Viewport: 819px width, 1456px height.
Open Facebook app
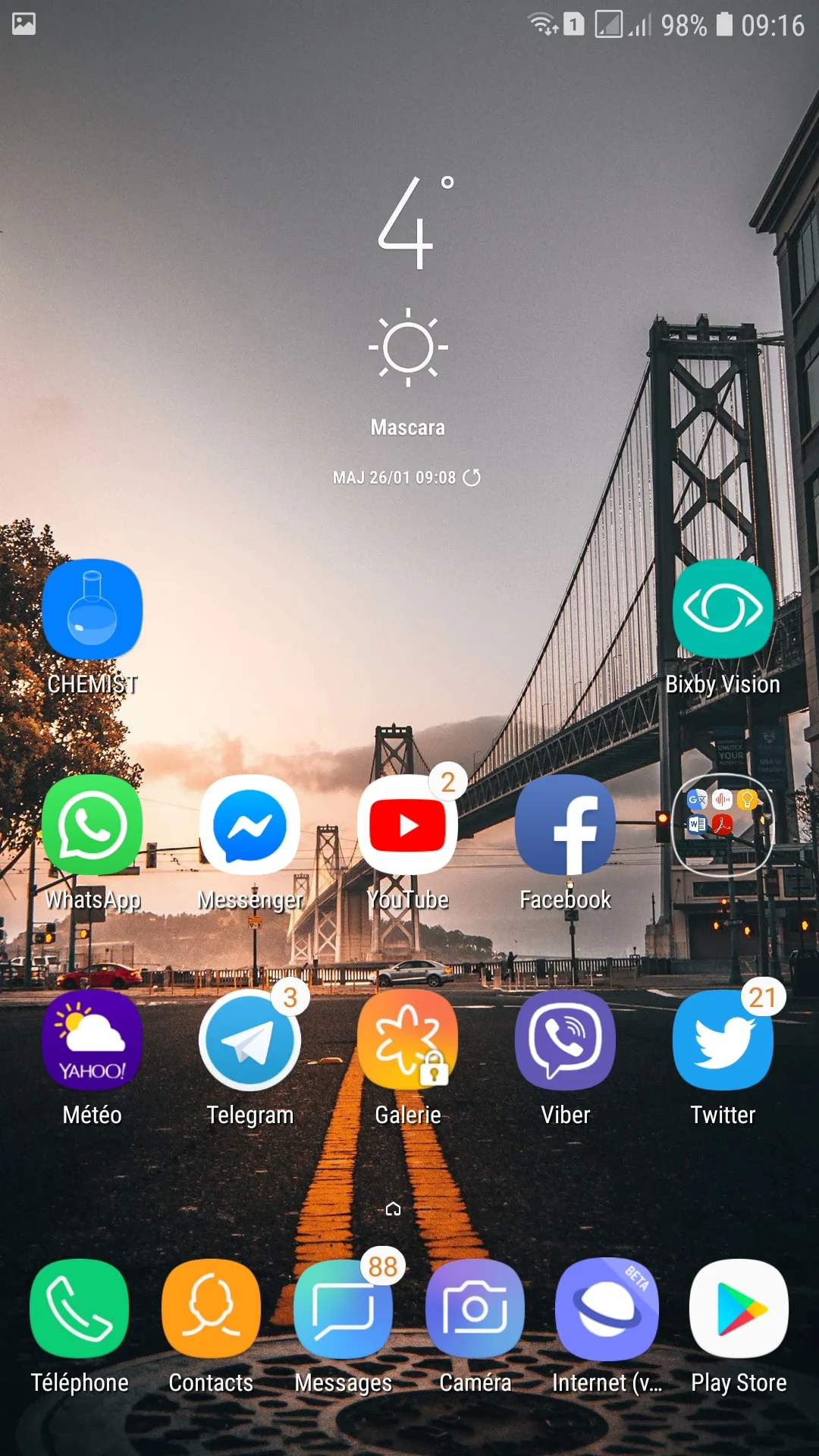[565, 825]
